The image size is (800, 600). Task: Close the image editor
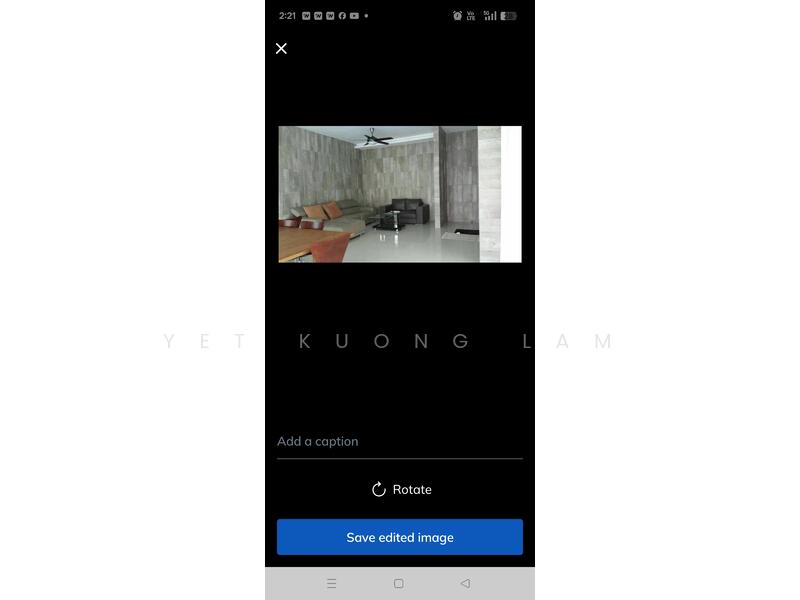click(x=281, y=48)
